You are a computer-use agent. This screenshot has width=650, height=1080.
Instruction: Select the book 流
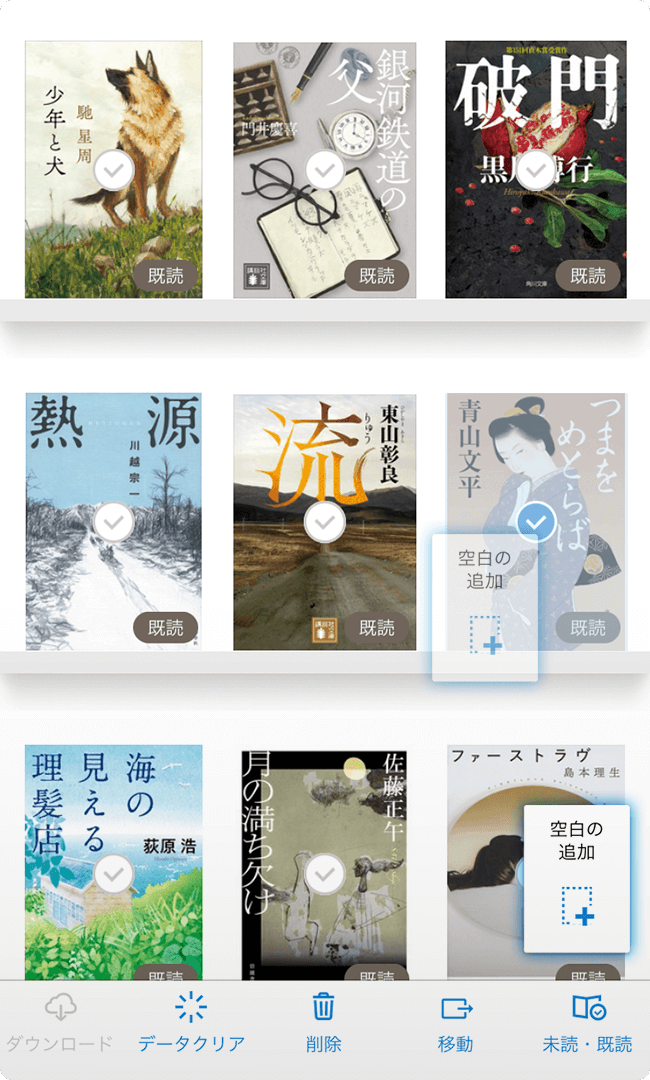coord(324,522)
